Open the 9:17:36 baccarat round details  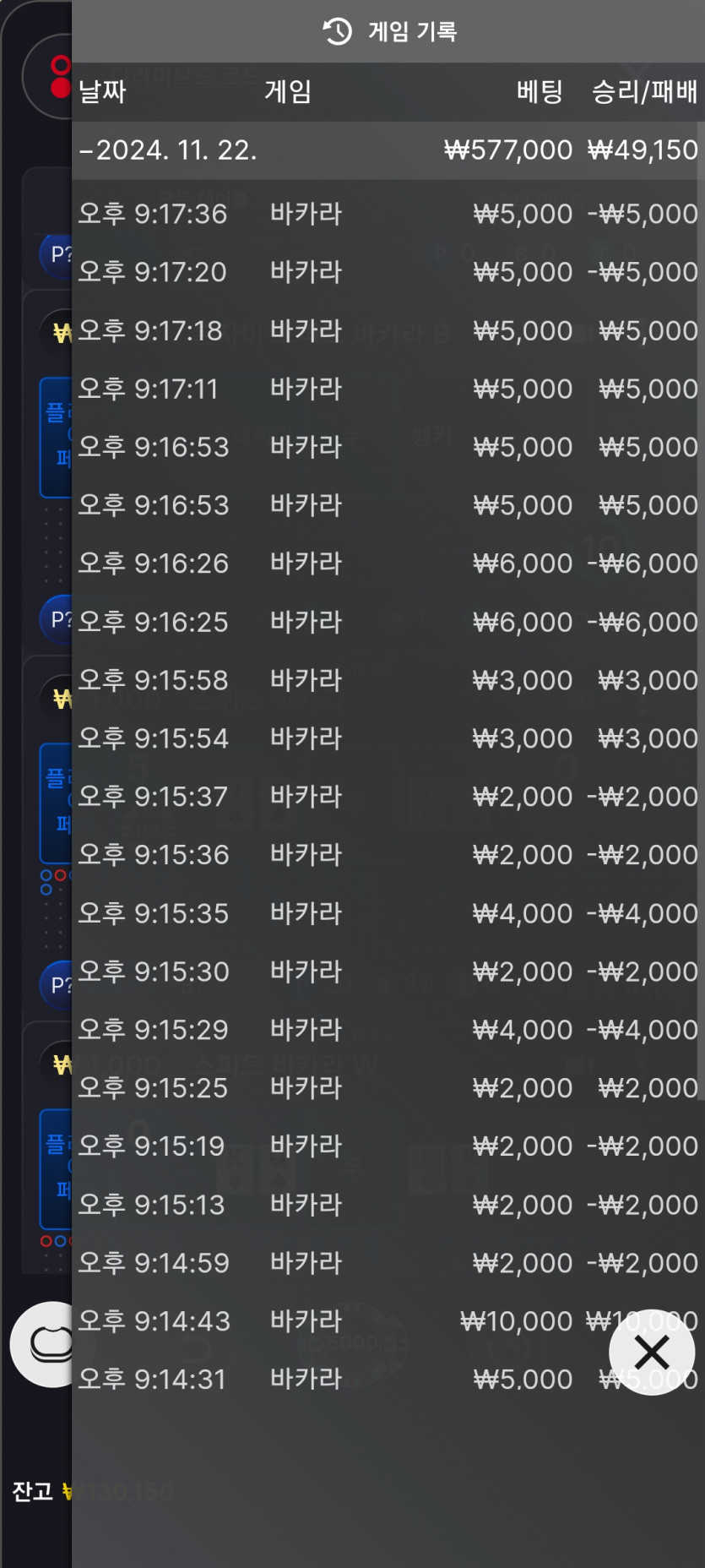coord(388,214)
